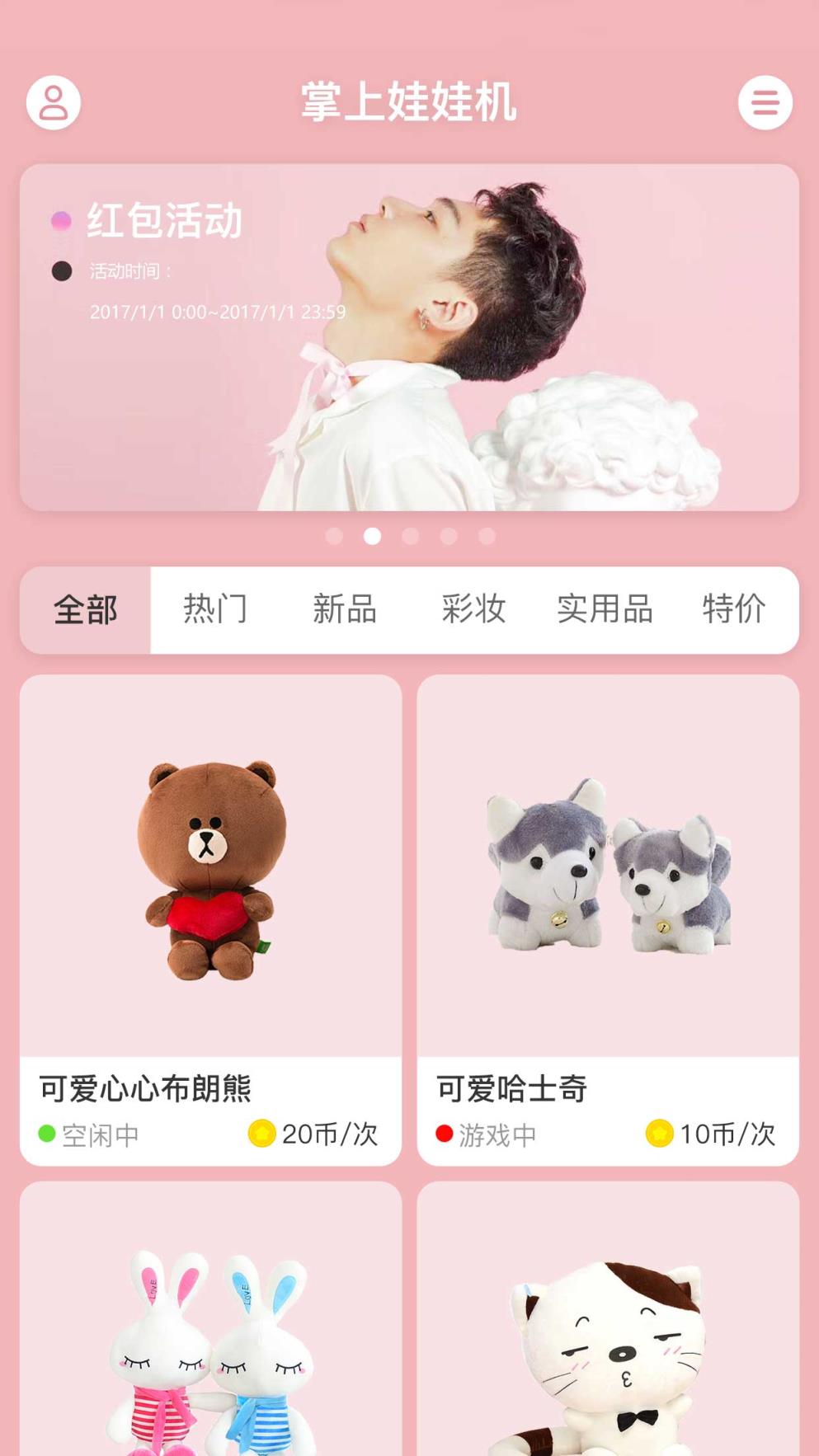The width and height of the screenshot is (819, 1456).
Task: Click the first carousel indicator dot
Action: 334,536
